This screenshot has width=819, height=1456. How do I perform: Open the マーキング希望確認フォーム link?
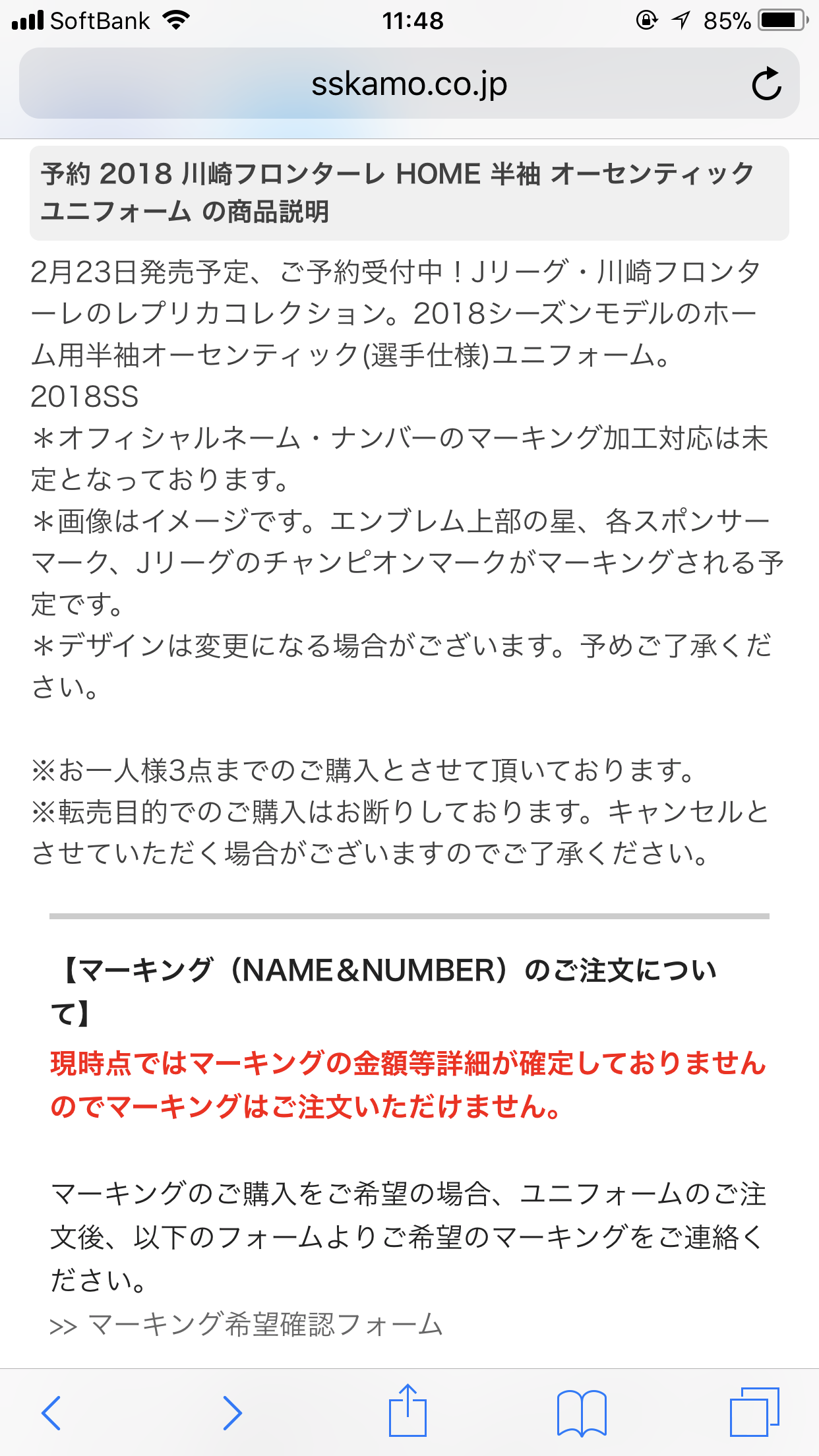tap(264, 1324)
